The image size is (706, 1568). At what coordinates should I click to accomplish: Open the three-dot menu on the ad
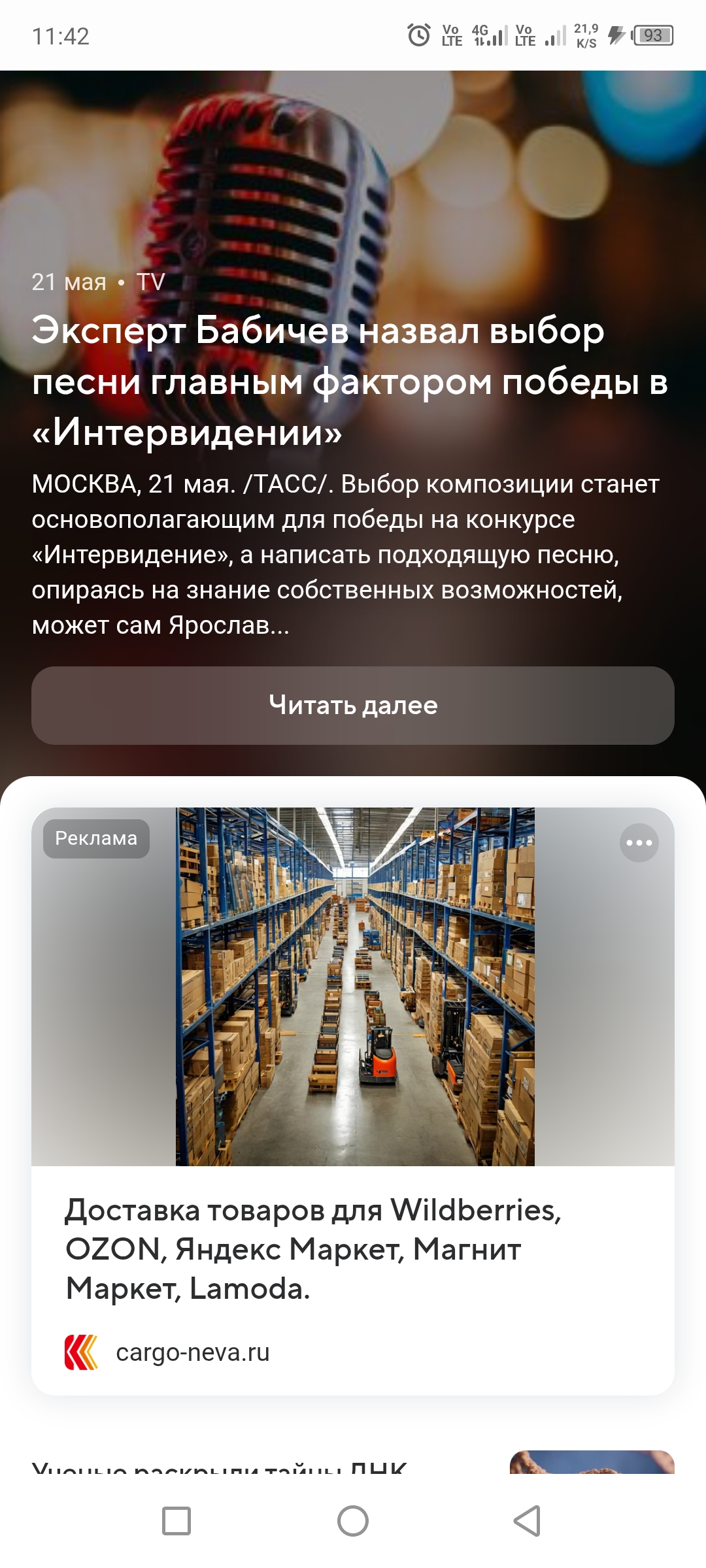pos(639,843)
